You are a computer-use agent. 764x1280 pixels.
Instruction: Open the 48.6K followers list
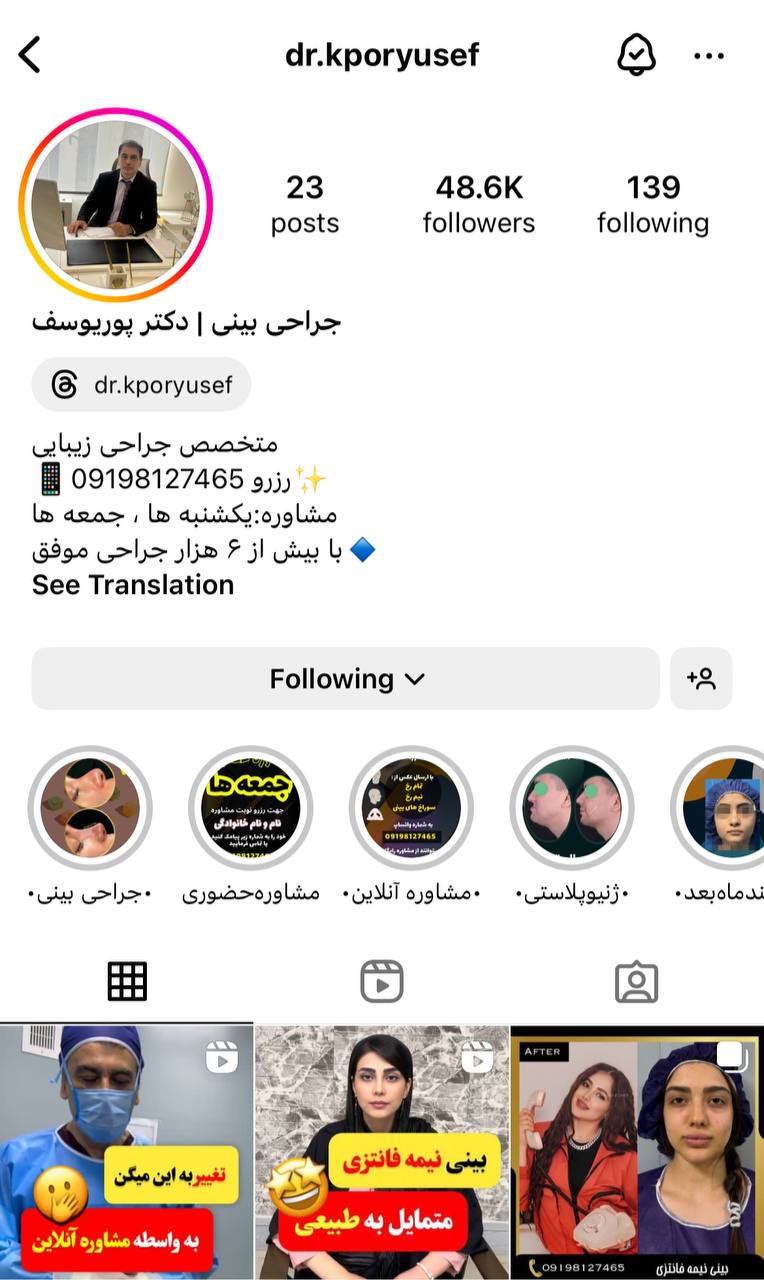coord(479,204)
